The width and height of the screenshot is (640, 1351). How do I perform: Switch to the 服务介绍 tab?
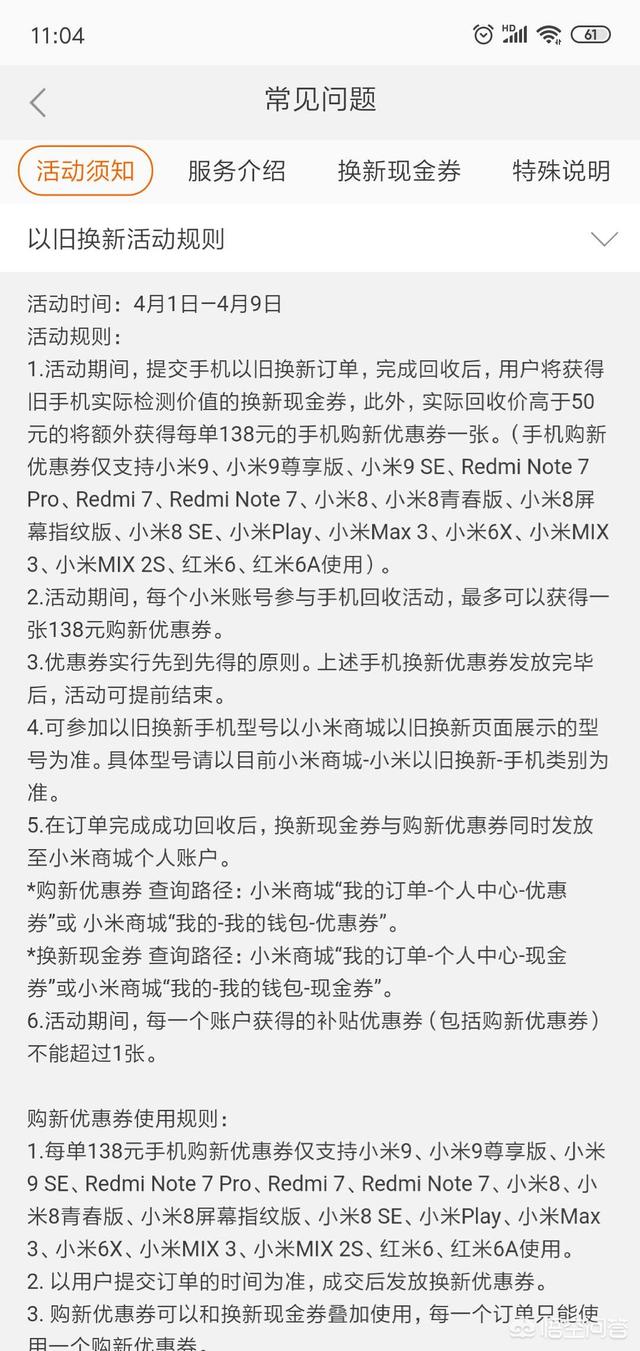236,171
